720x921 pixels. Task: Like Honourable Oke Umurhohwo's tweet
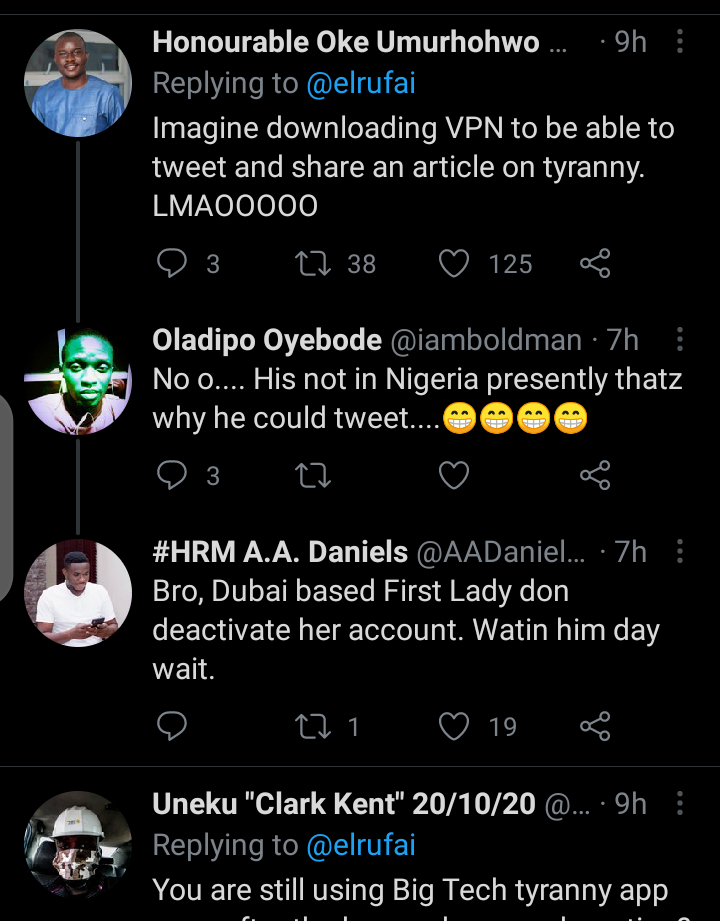pyautogui.click(x=455, y=263)
